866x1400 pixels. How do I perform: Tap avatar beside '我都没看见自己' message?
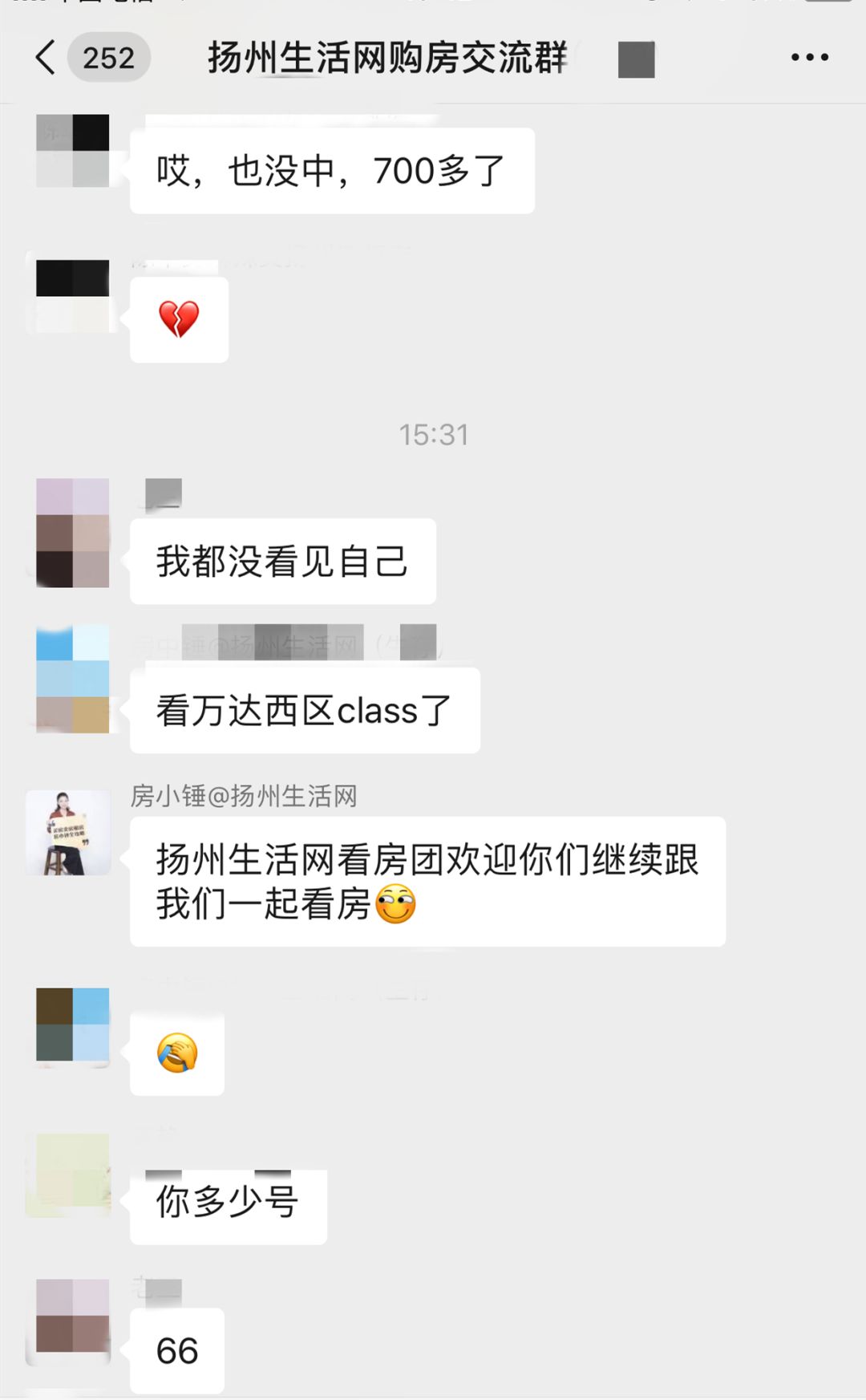[x=72, y=533]
